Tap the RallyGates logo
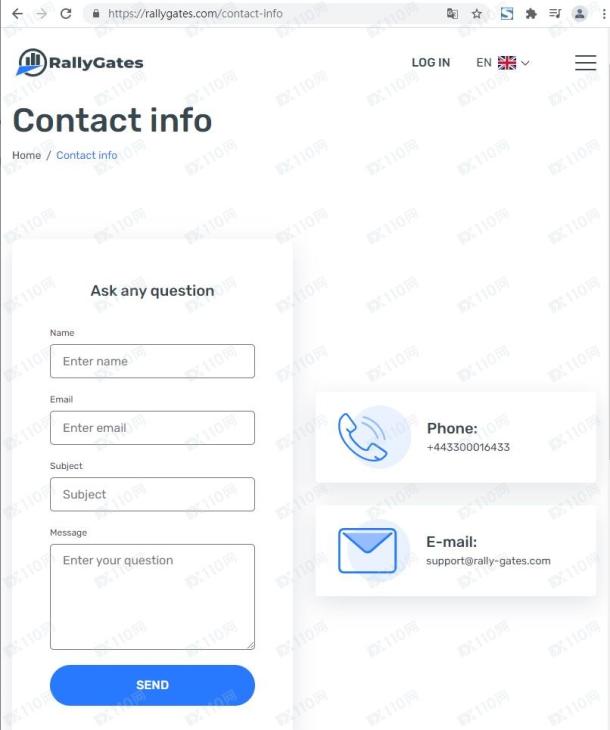 (80, 62)
